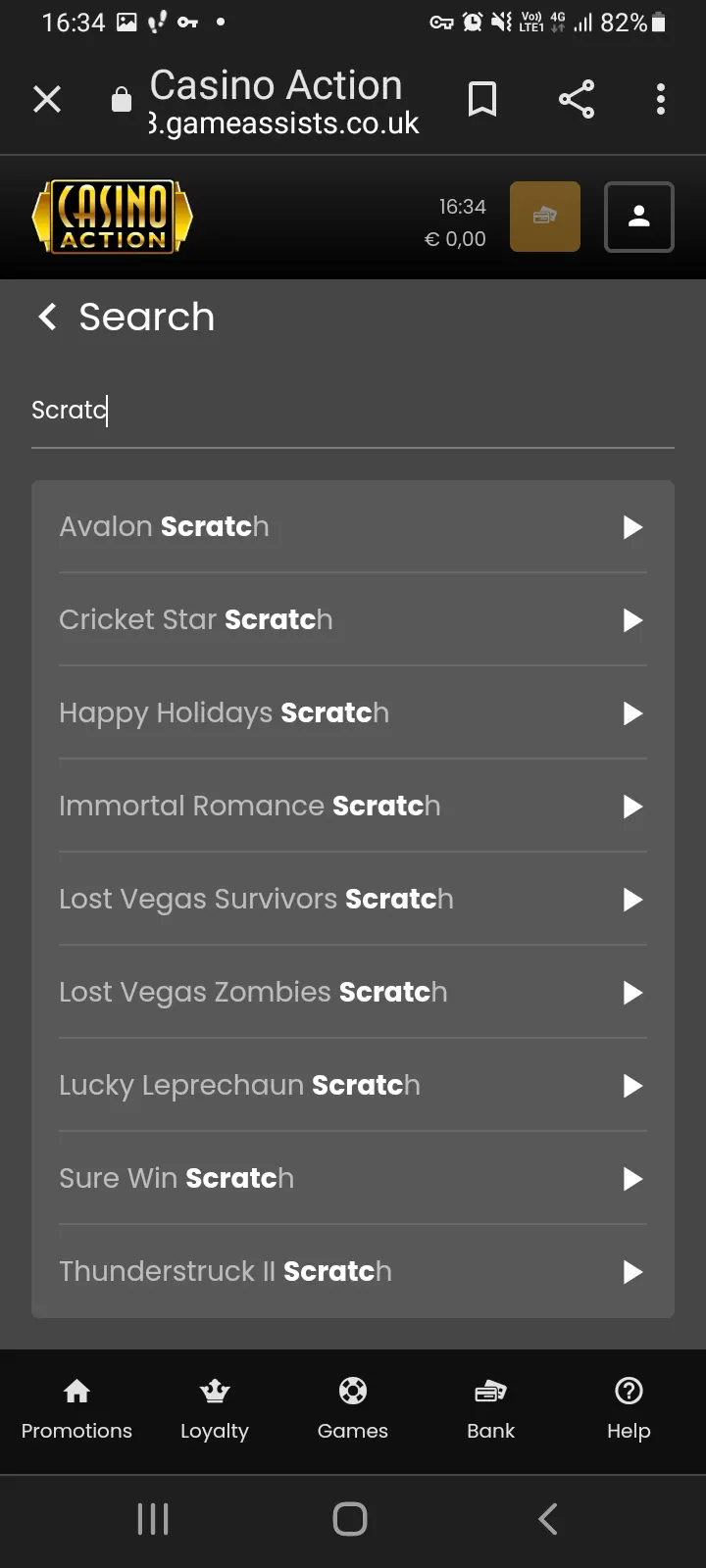Go to the Bank tab
The height and width of the screenshot is (1568, 706).
tap(490, 1411)
